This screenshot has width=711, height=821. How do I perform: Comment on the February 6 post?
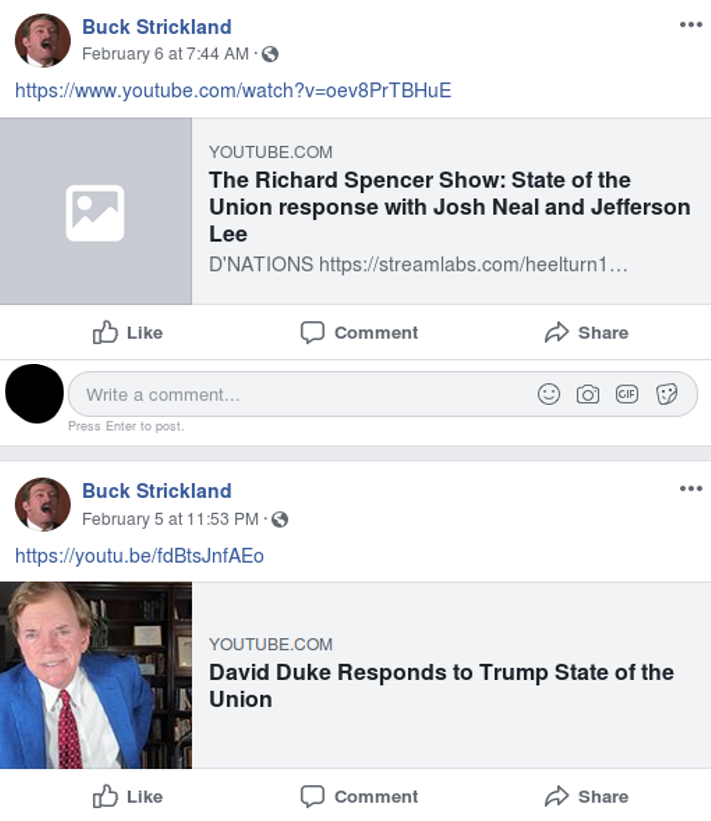click(360, 333)
